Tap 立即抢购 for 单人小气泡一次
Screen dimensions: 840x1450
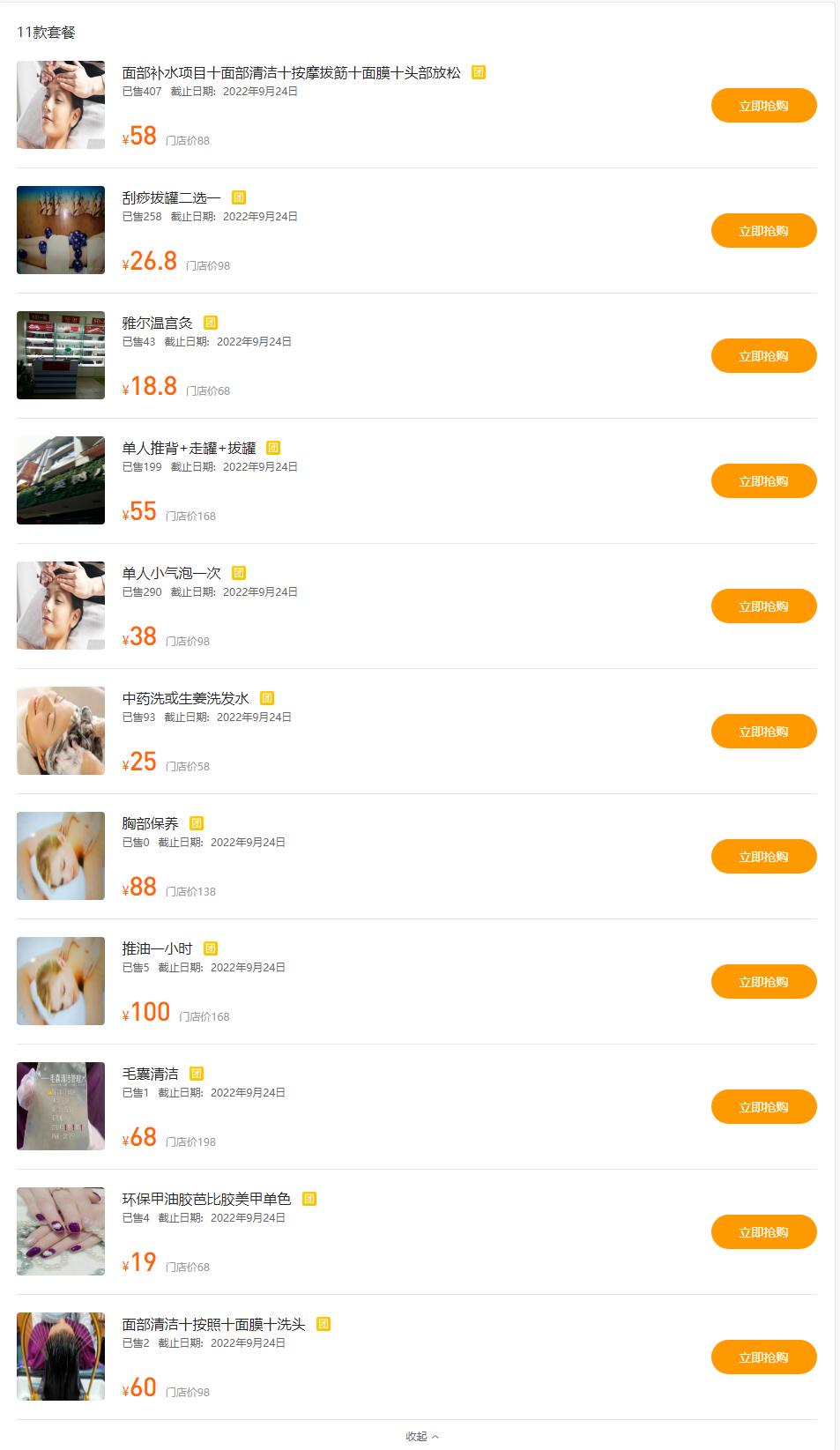763,606
